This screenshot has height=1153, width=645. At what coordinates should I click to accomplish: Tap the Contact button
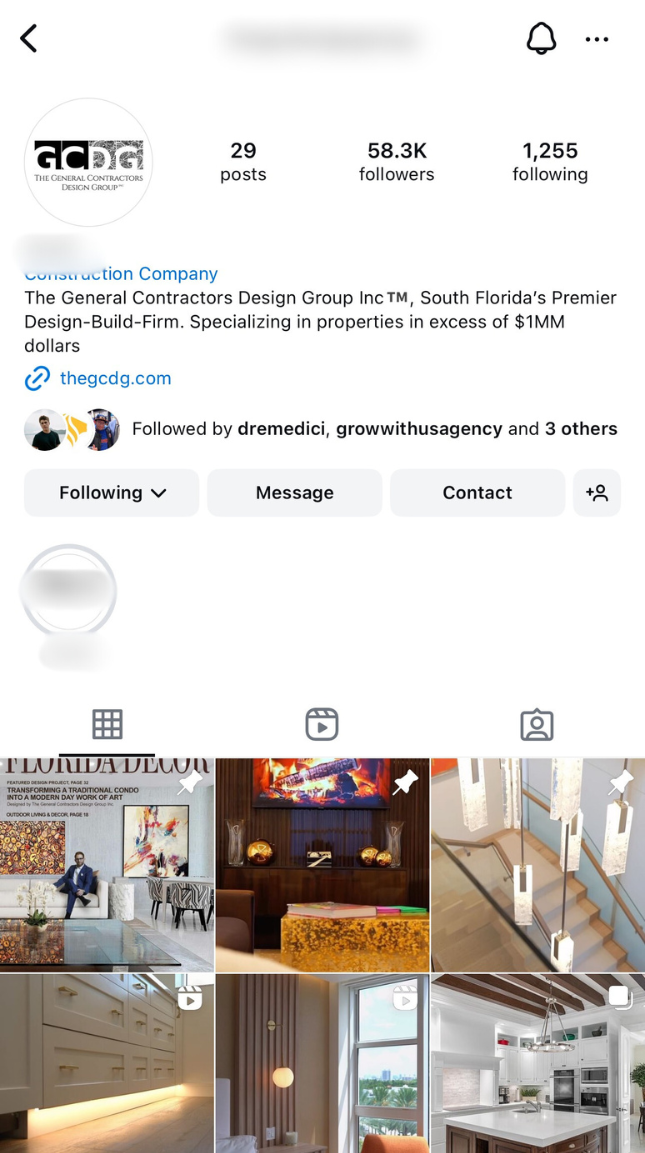pyautogui.click(x=477, y=493)
